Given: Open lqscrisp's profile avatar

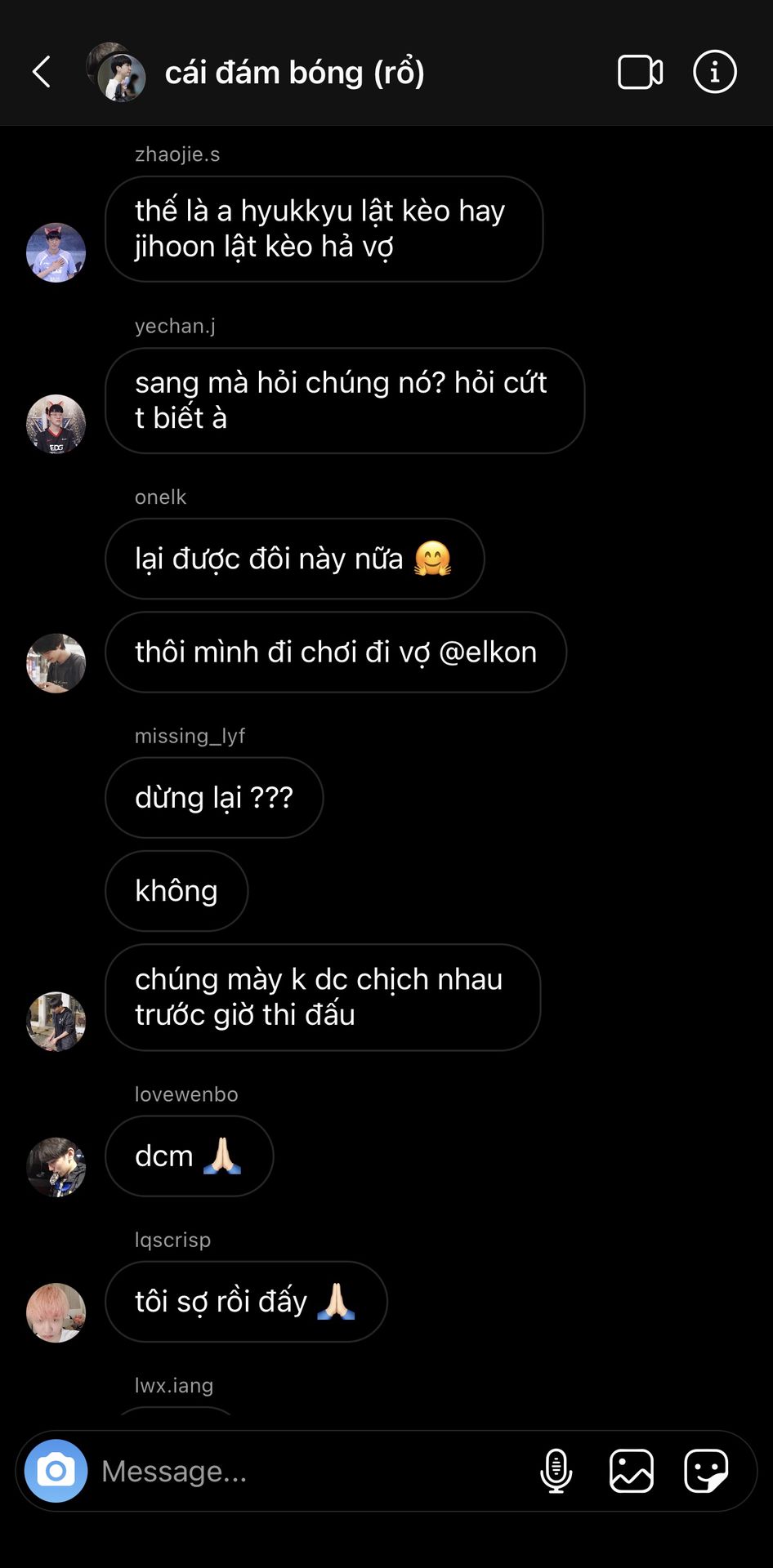Looking at the screenshot, I should tap(56, 1312).
